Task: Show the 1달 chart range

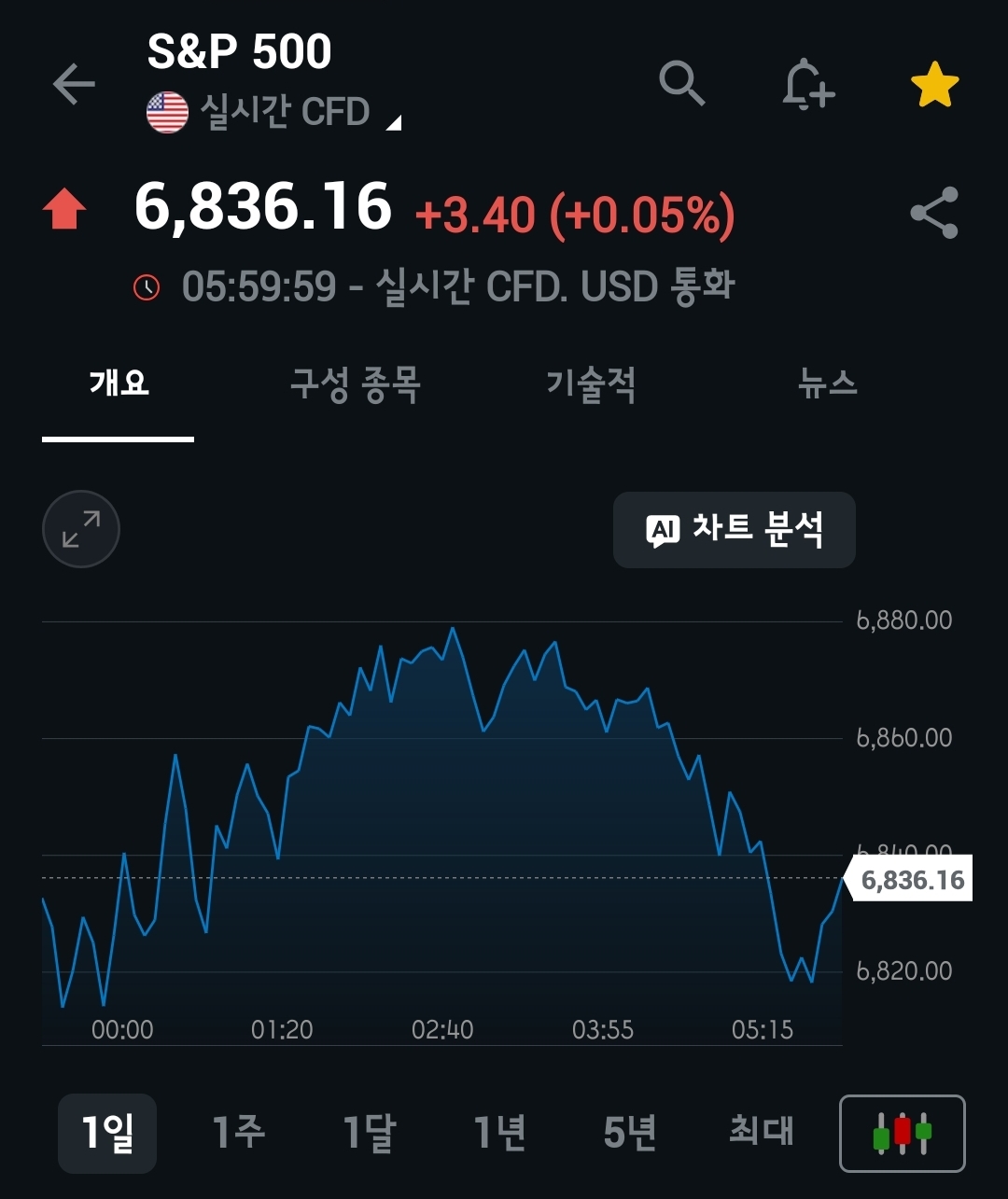Action: click(369, 1133)
